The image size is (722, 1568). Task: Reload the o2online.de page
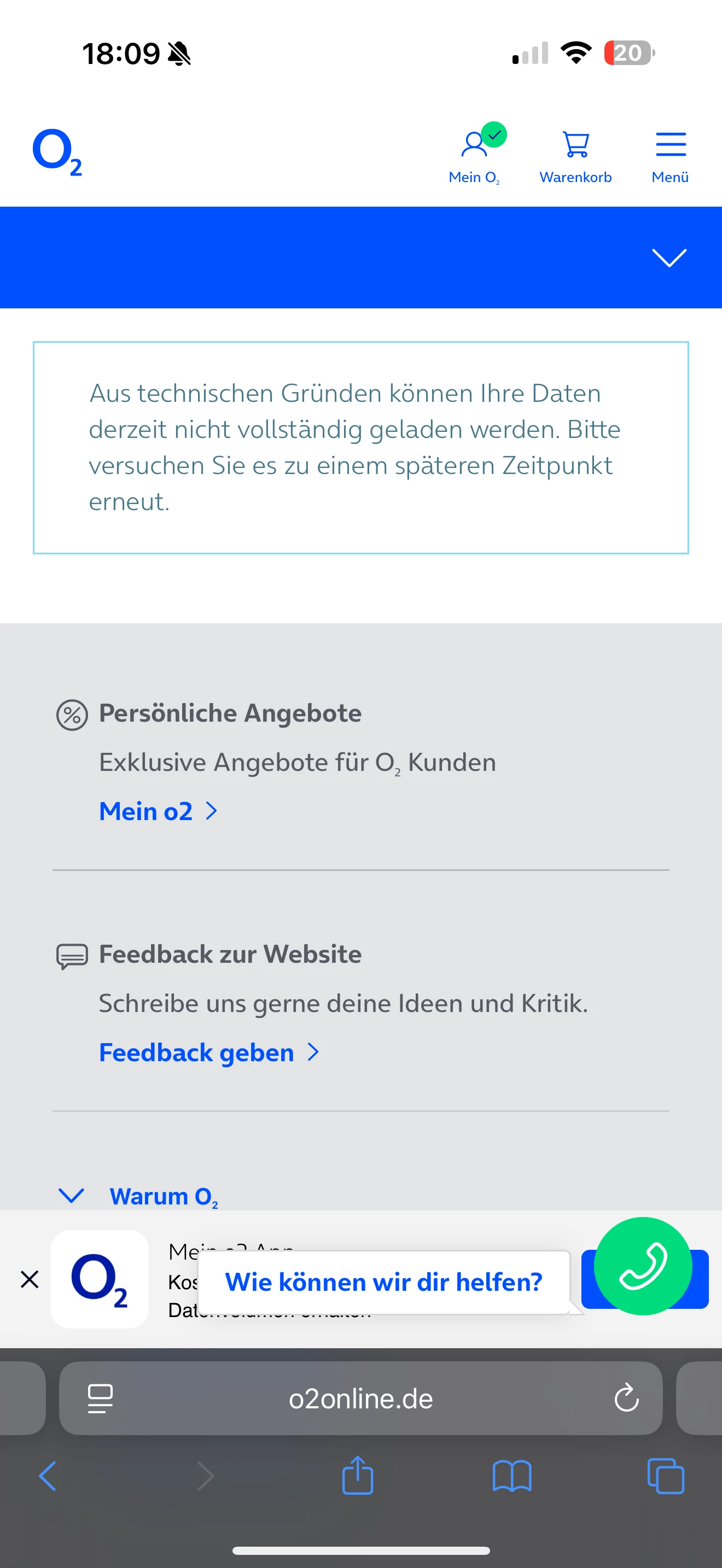tap(626, 1398)
